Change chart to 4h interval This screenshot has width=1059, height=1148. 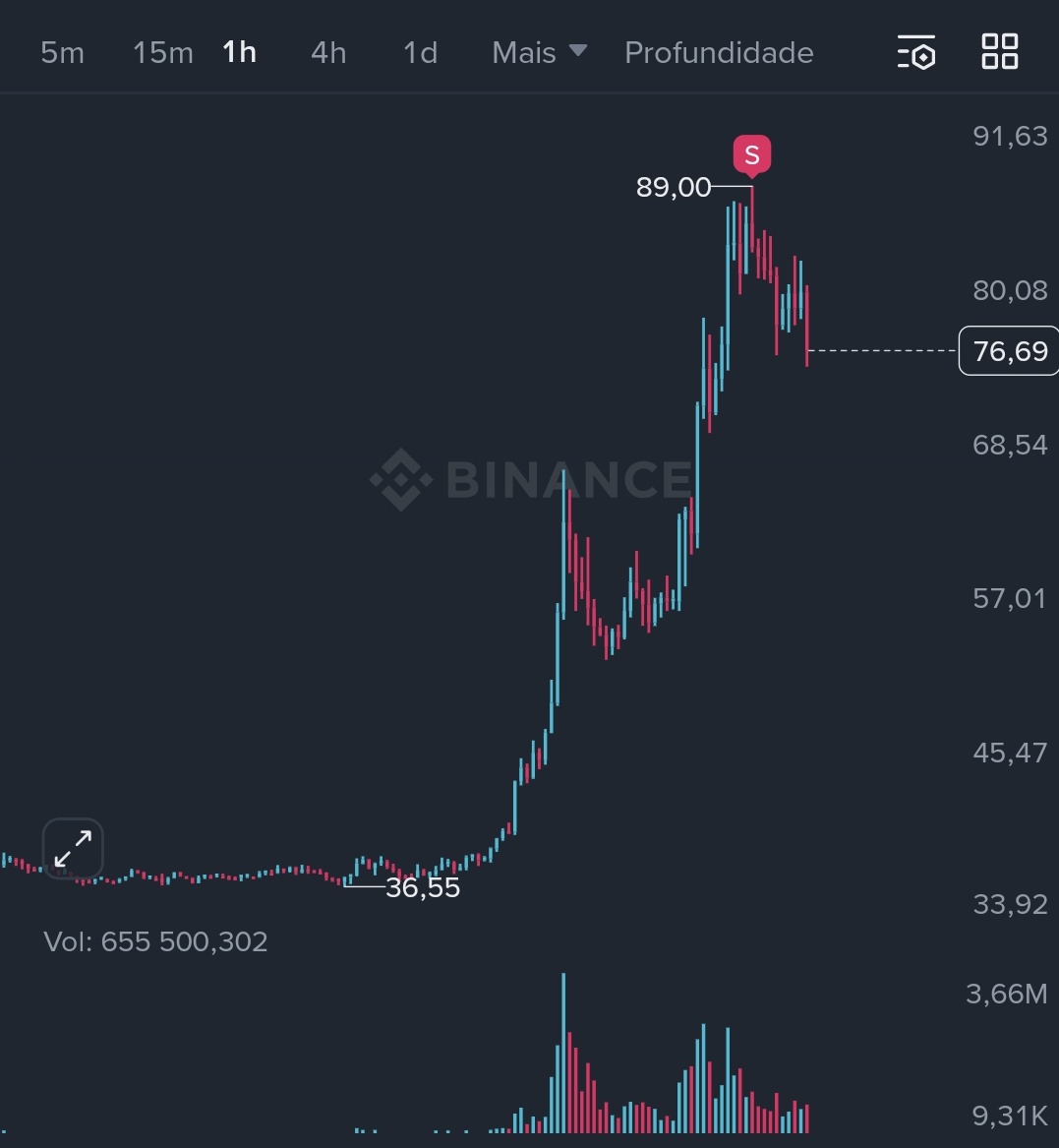[328, 52]
